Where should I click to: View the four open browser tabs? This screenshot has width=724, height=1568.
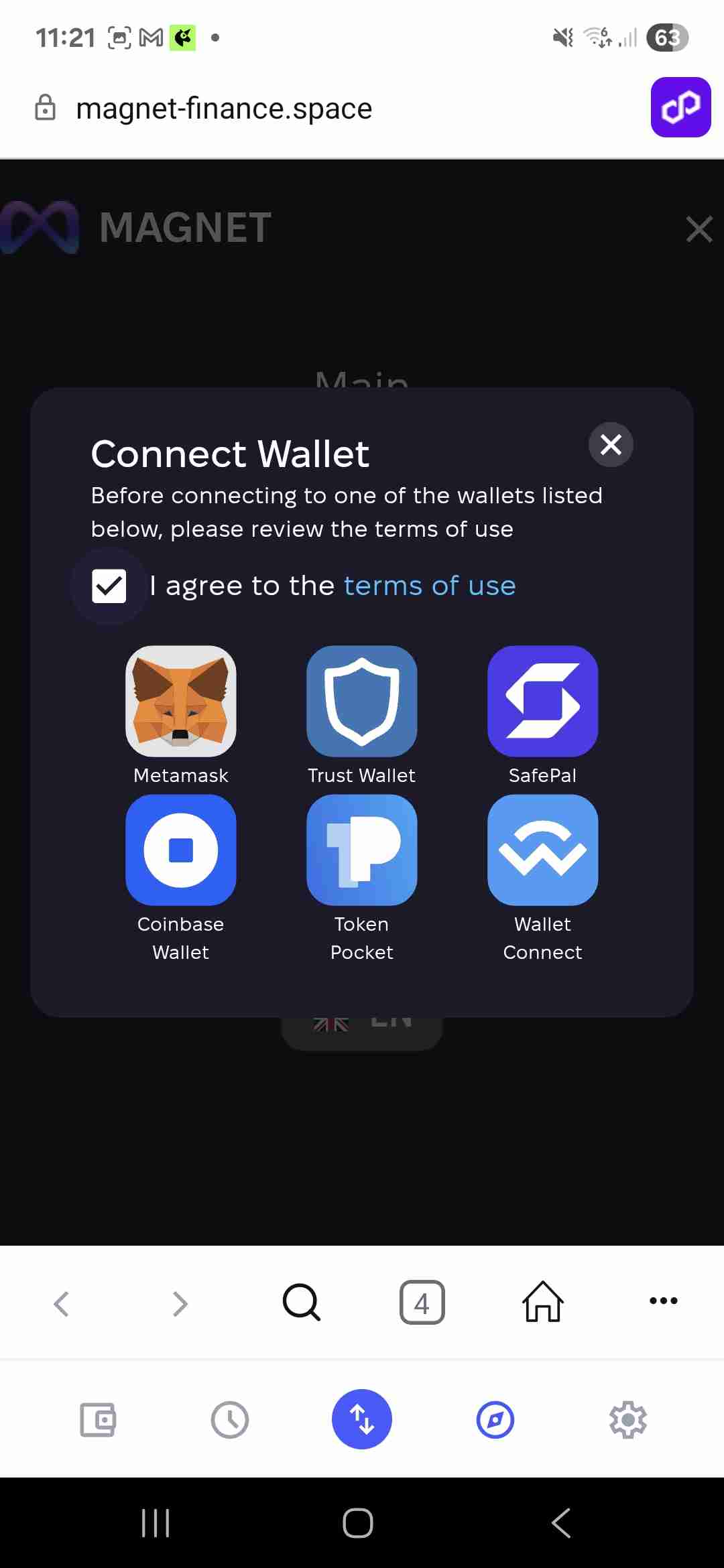pyautogui.click(x=422, y=1302)
